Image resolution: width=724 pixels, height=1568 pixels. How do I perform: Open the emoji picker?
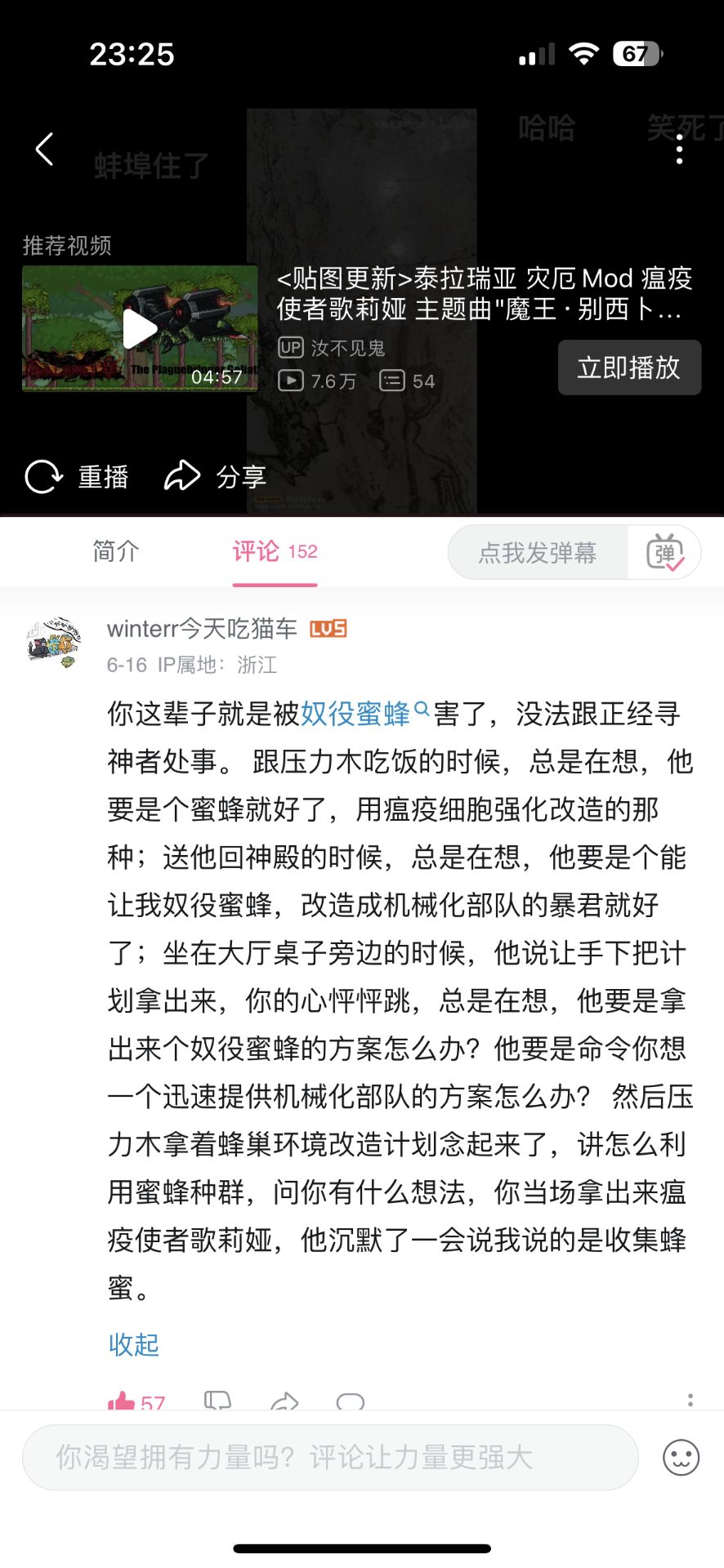click(681, 1458)
